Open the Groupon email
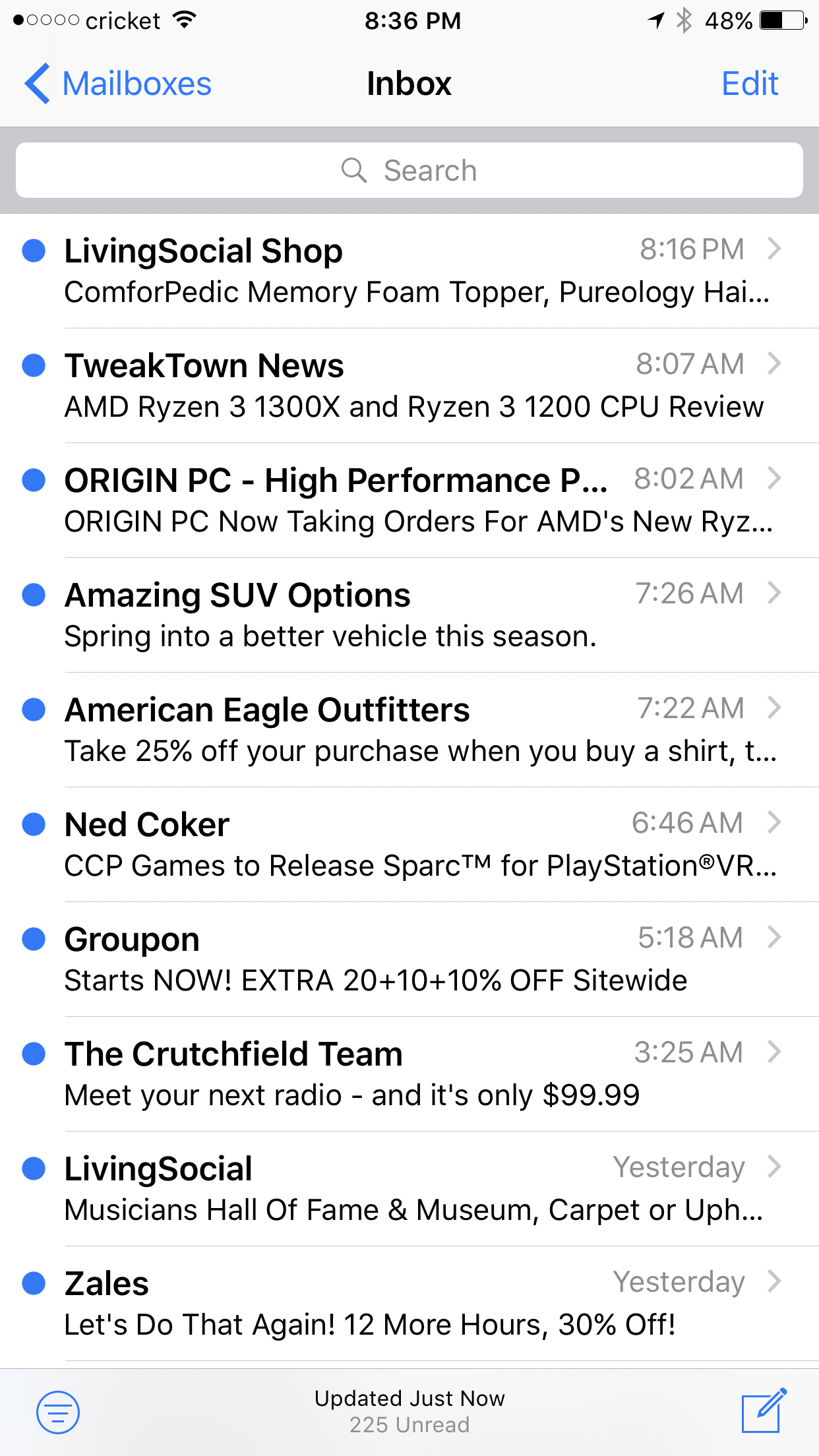819x1456 pixels. click(409, 959)
